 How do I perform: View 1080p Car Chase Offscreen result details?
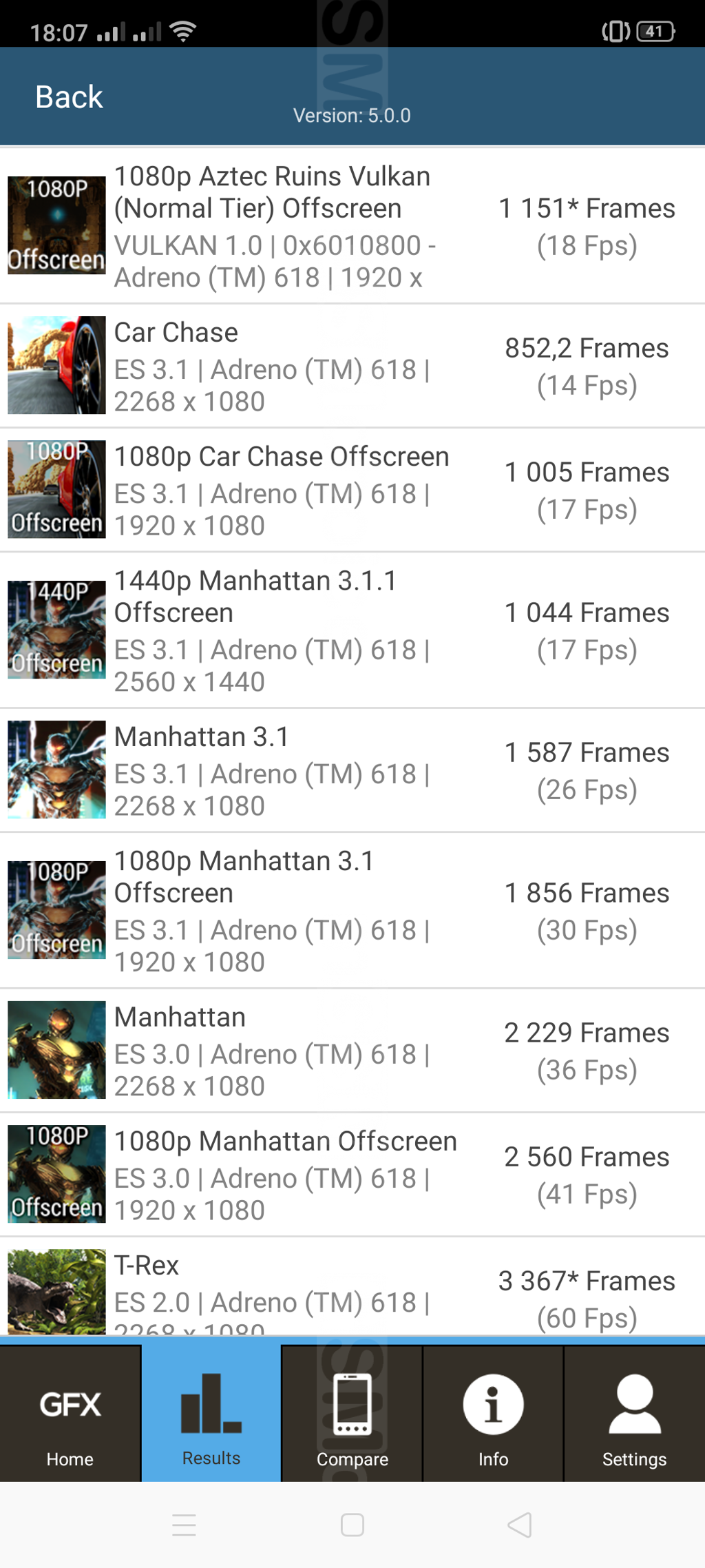pos(351,490)
